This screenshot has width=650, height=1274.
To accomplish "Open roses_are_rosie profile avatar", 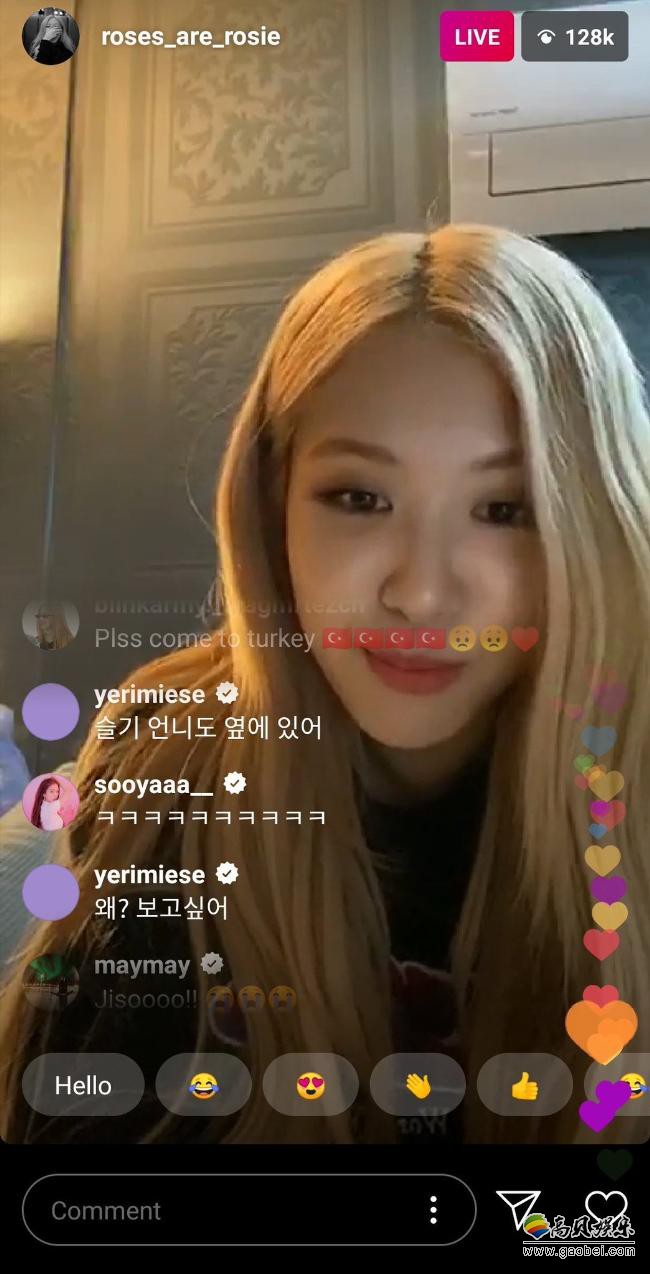I will [x=50, y=37].
